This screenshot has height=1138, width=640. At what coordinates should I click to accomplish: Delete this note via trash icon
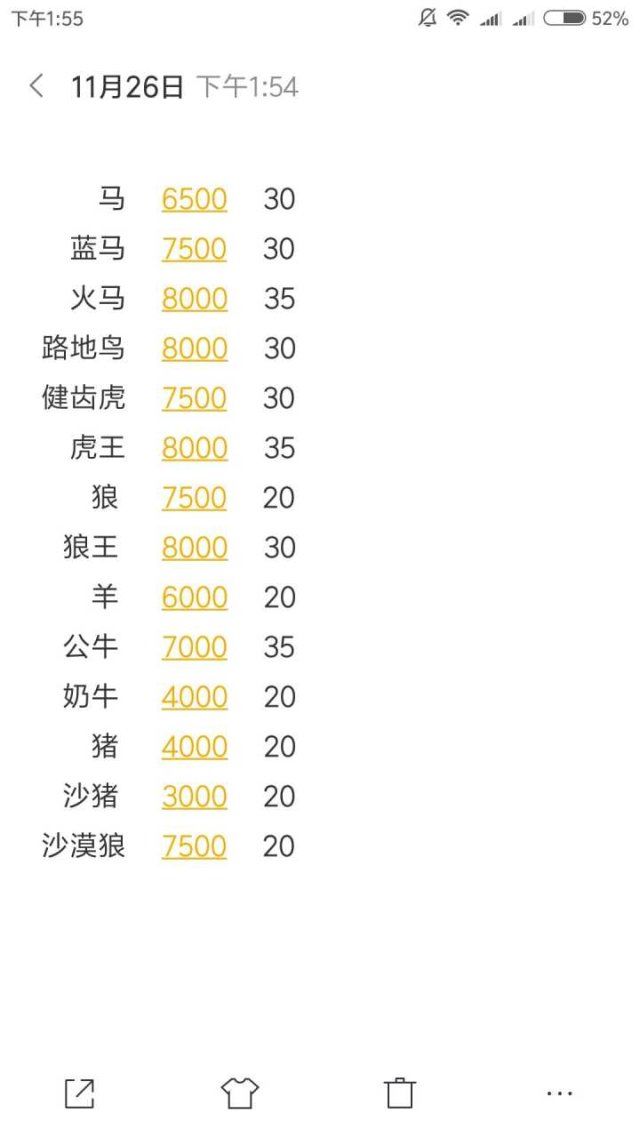(x=400, y=1093)
